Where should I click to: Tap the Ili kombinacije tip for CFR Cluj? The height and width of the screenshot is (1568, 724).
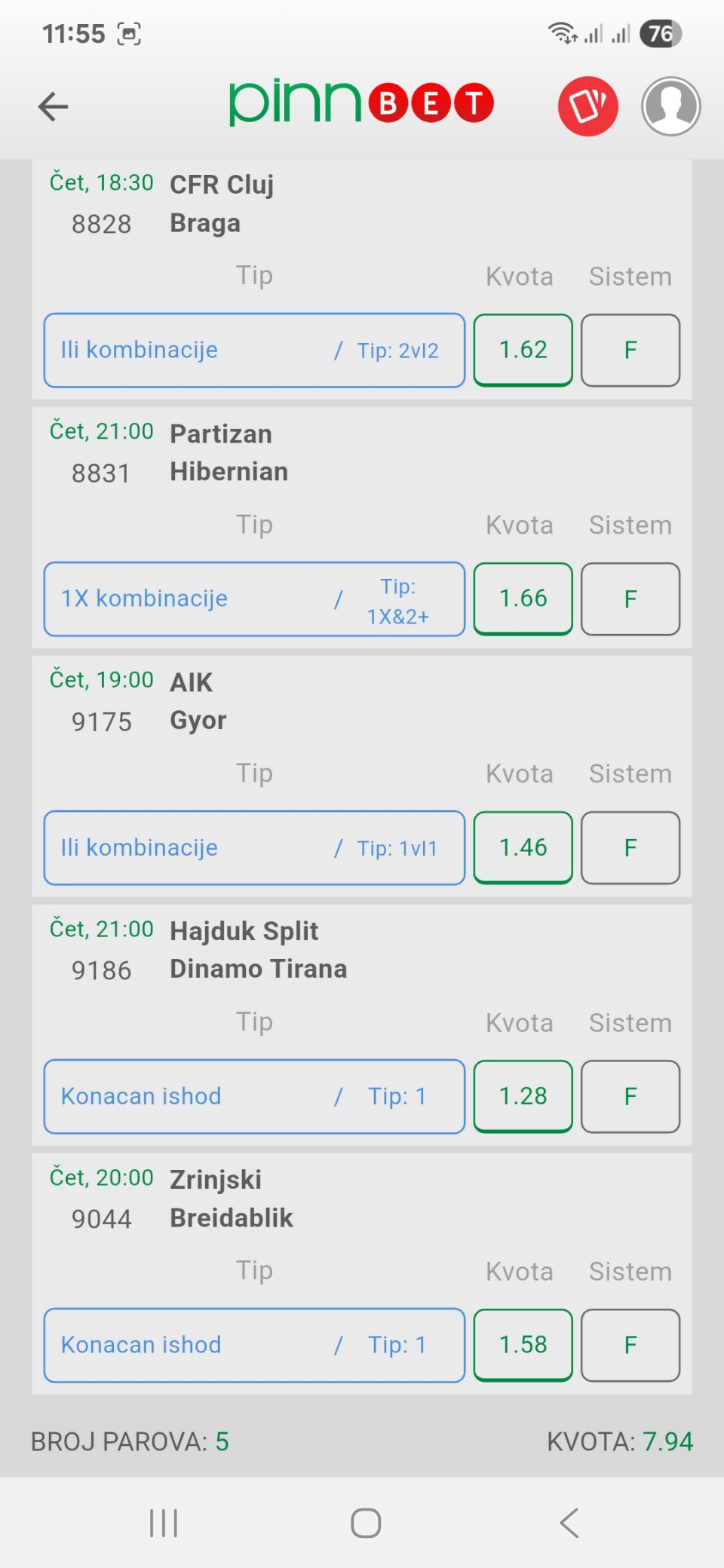[x=254, y=351]
